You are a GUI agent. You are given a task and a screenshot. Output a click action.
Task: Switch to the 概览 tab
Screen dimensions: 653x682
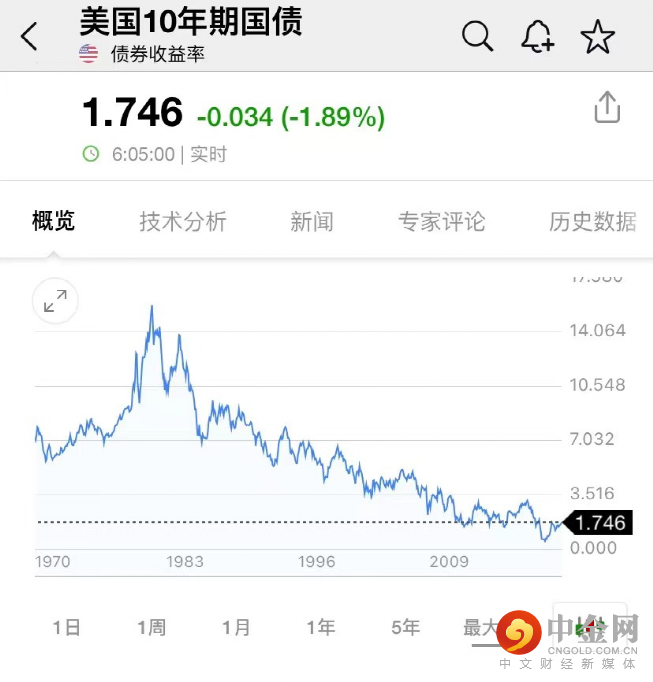click(x=53, y=221)
